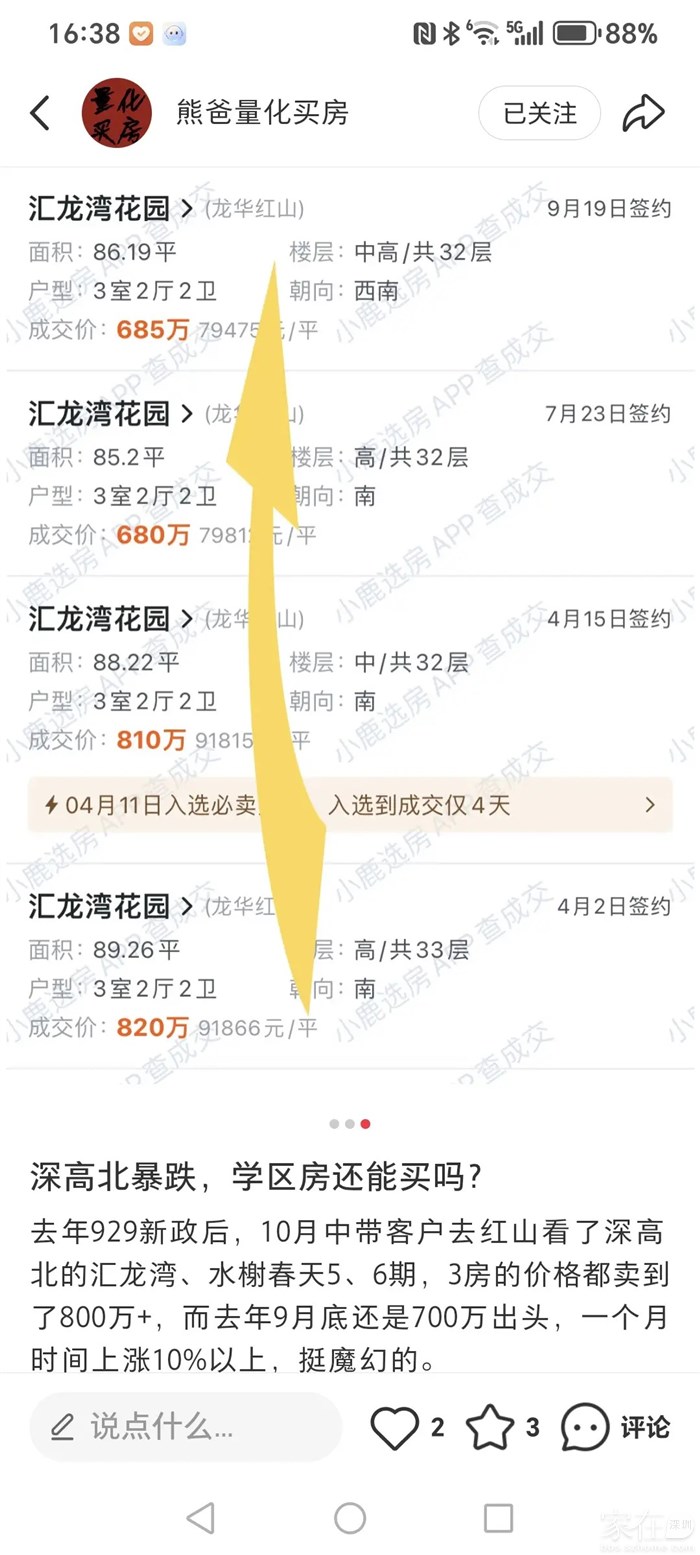This screenshot has height=1555, width=700.
Task: Share this post via arrow icon
Action: point(643,113)
